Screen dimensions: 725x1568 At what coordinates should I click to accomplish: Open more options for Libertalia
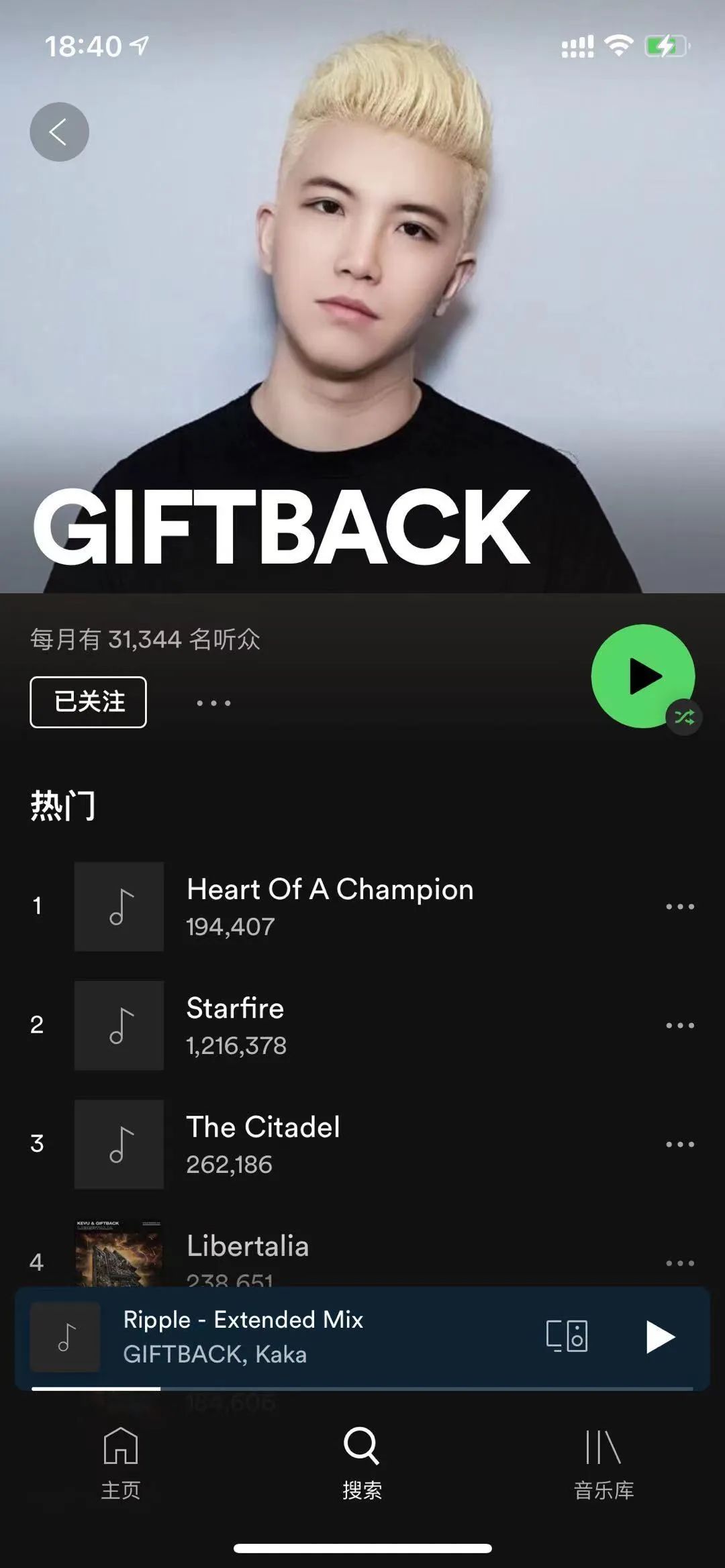(679, 1263)
